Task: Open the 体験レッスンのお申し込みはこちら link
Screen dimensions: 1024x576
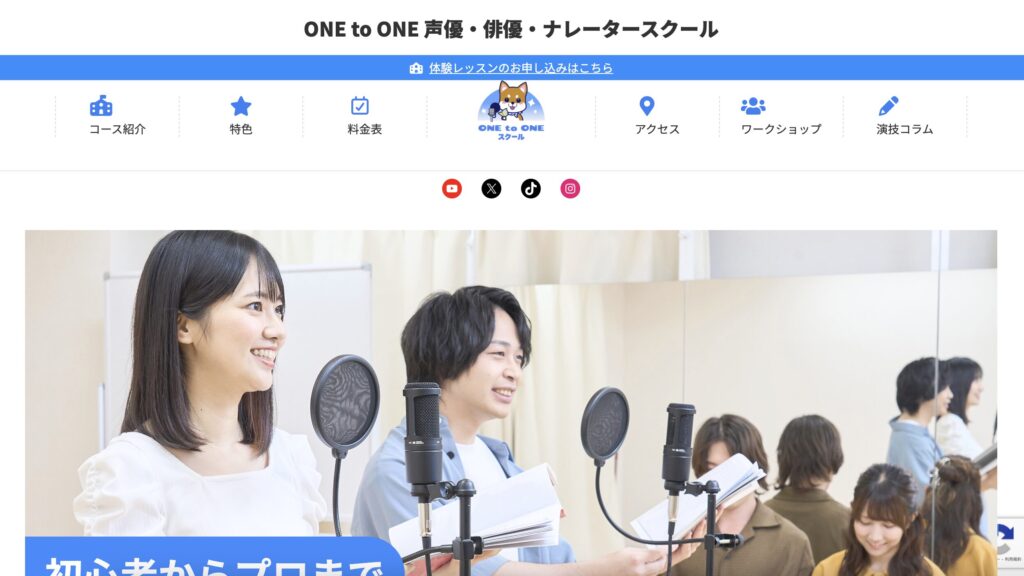Action: pyautogui.click(x=520, y=68)
